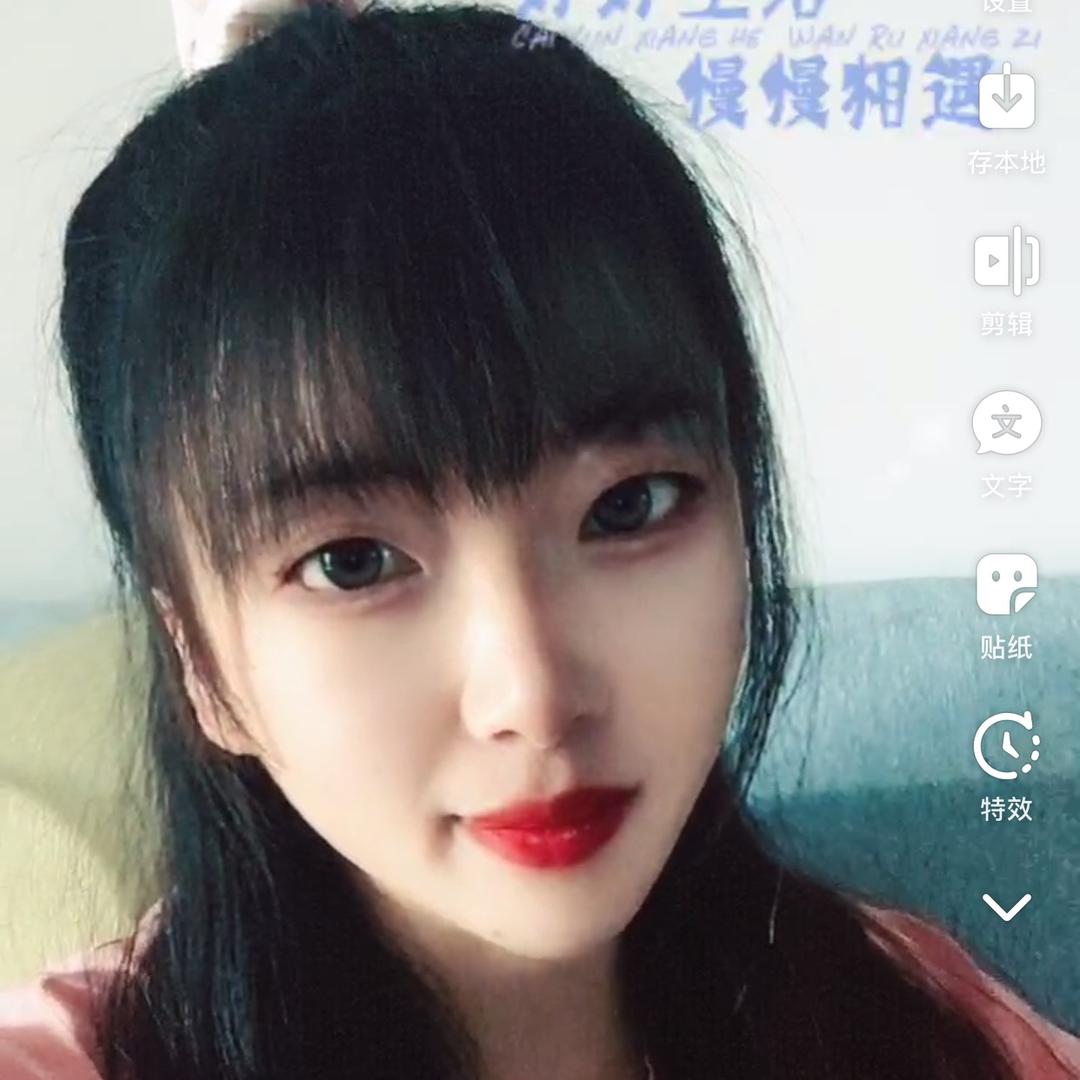1080x1080 pixels.
Task: Open the 贴纸 sticker panel
Action: click(1006, 586)
